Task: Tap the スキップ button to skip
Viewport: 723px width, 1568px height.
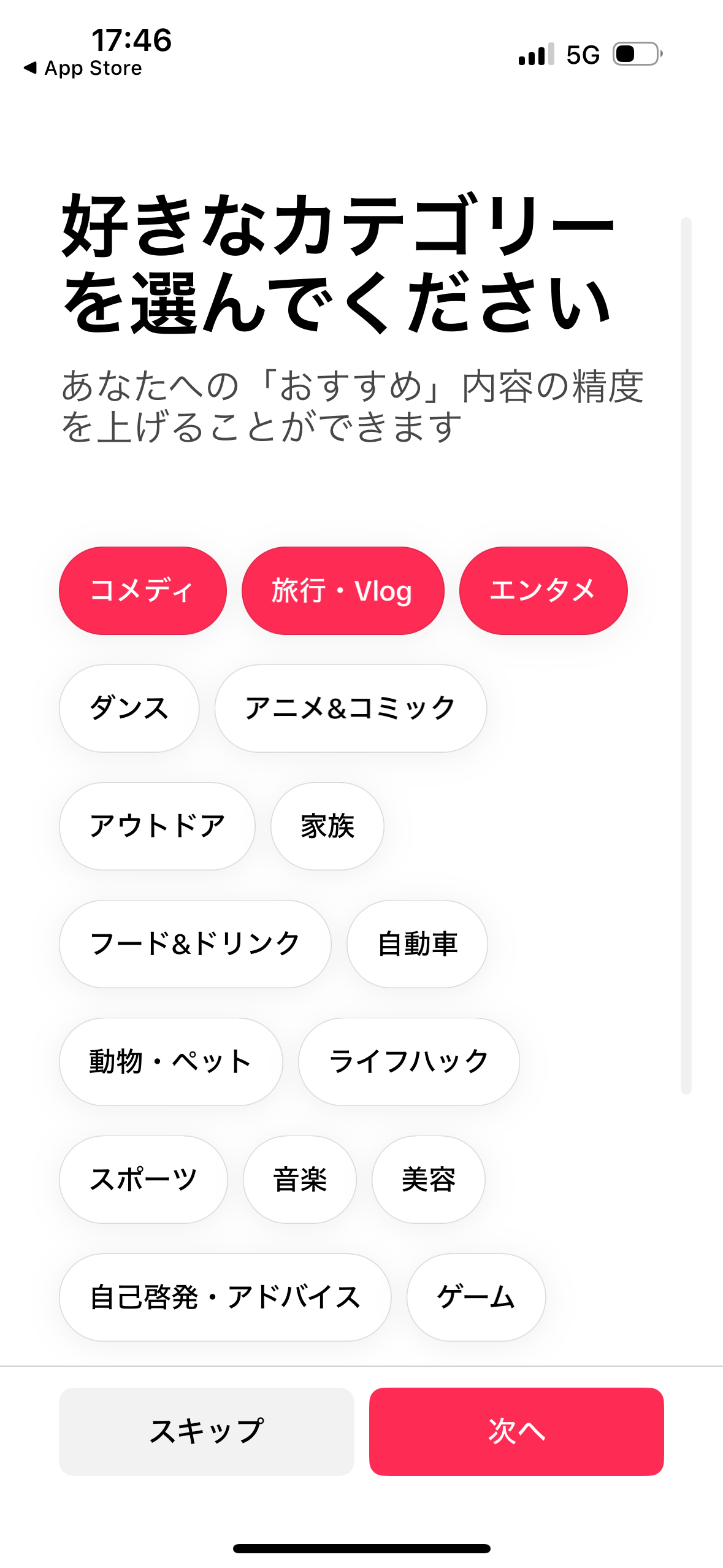Action: click(x=206, y=1431)
